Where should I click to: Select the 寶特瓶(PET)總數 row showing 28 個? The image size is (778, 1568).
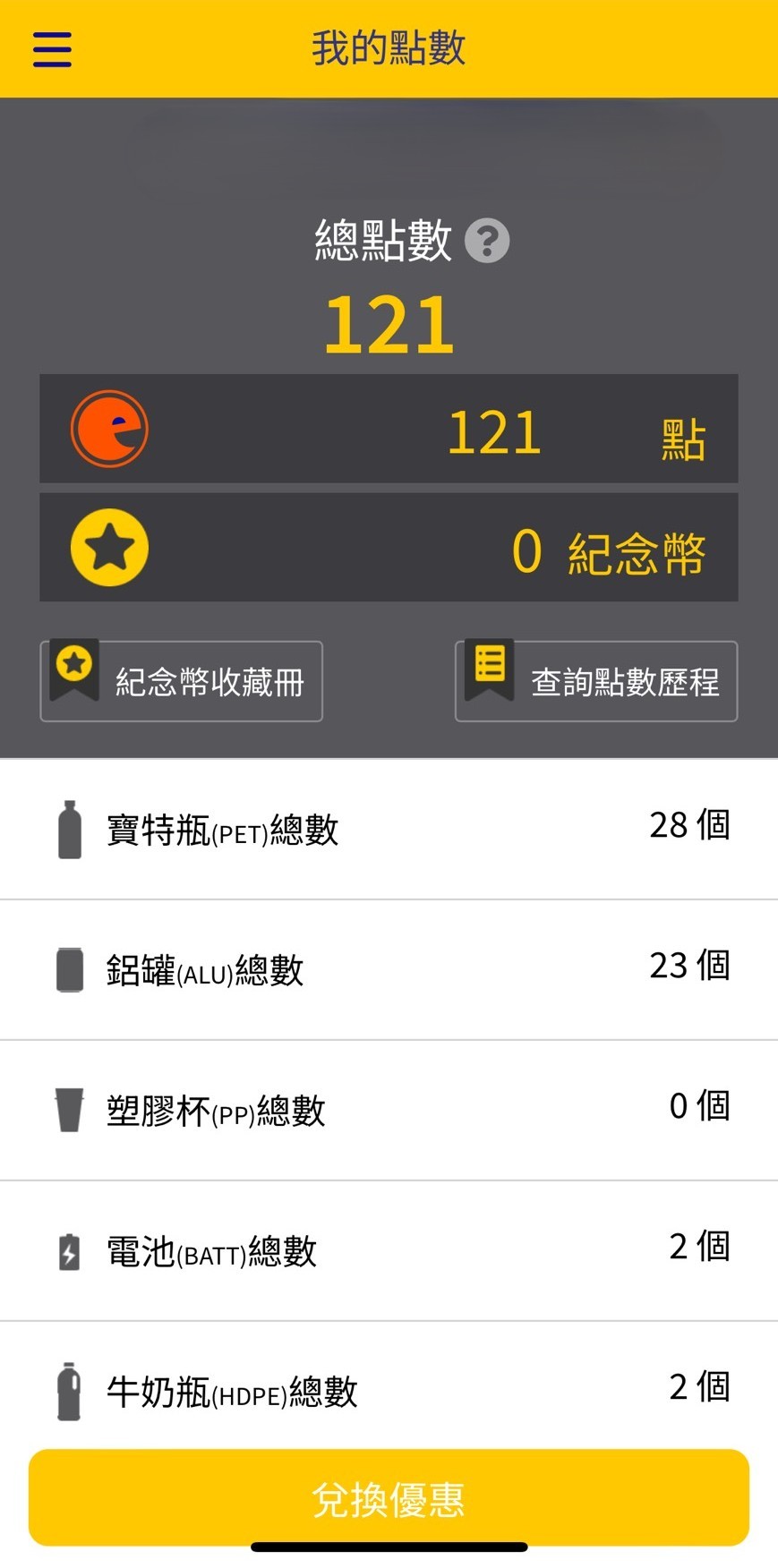pyautogui.click(x=389, y=828)
